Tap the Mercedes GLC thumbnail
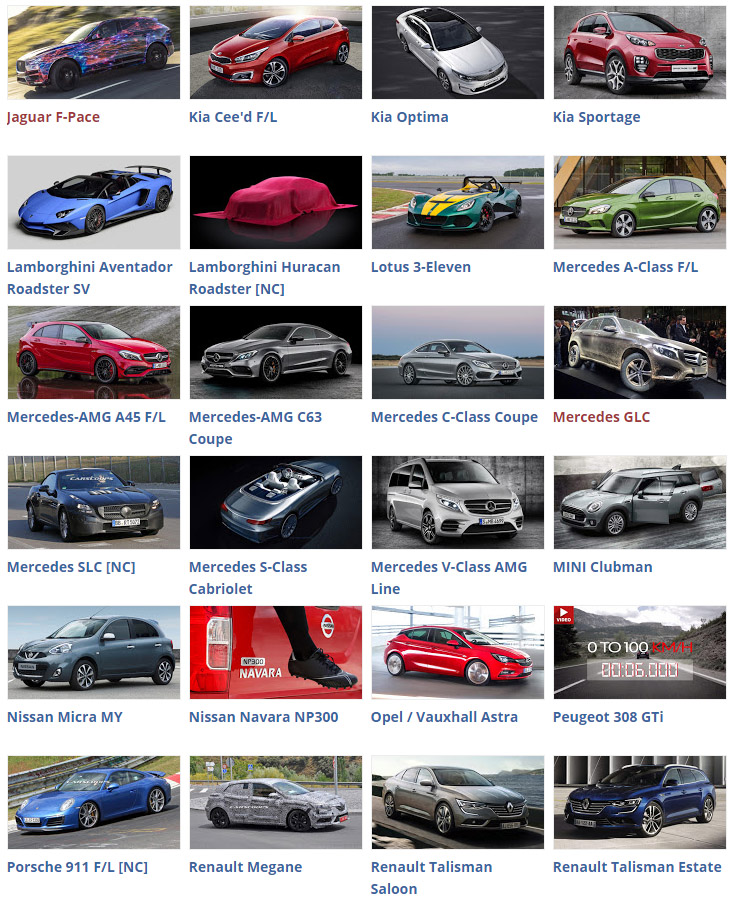Viewport: 731px width, 902px height. [x=639, y=352]
